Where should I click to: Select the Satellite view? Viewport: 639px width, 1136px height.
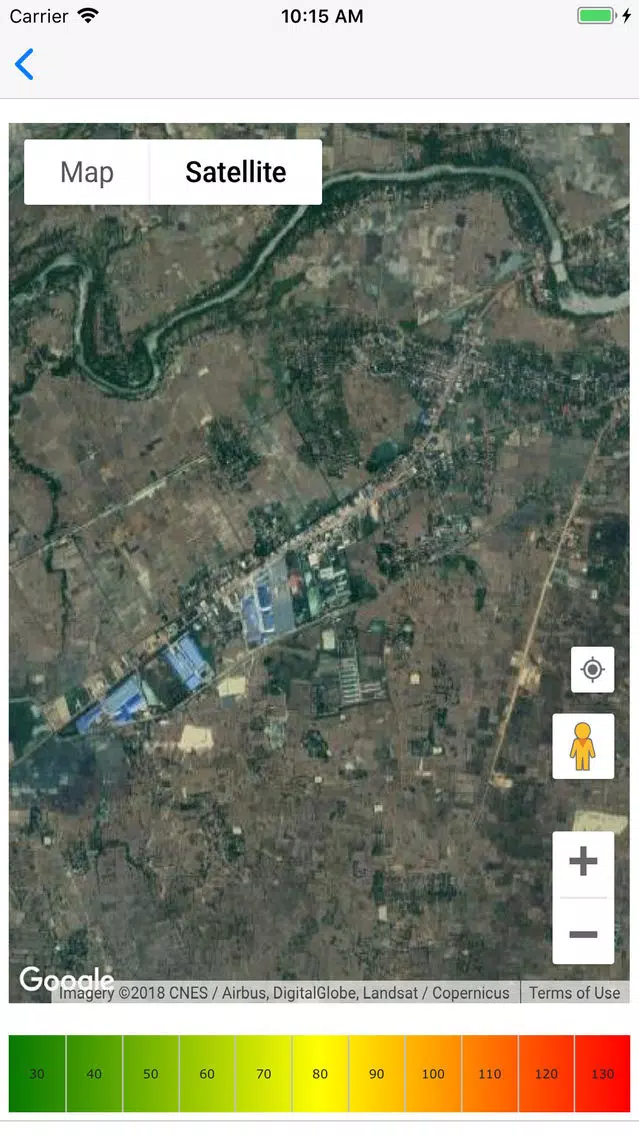point(235,172)
